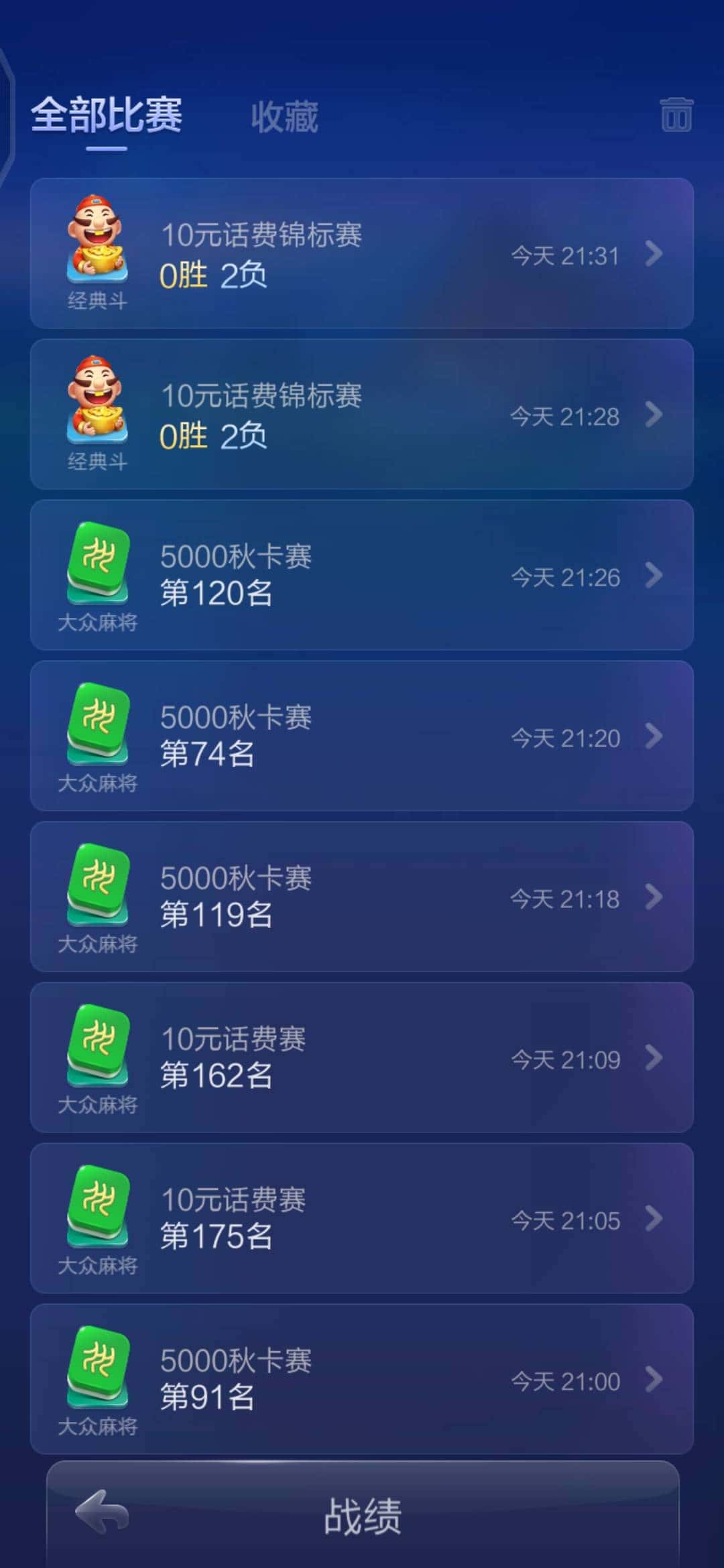This screenshot has width=724, height=1568.
Task: Click the 大众麻将 icon on the 21:18 match
Action: click(x=98, y=891)
